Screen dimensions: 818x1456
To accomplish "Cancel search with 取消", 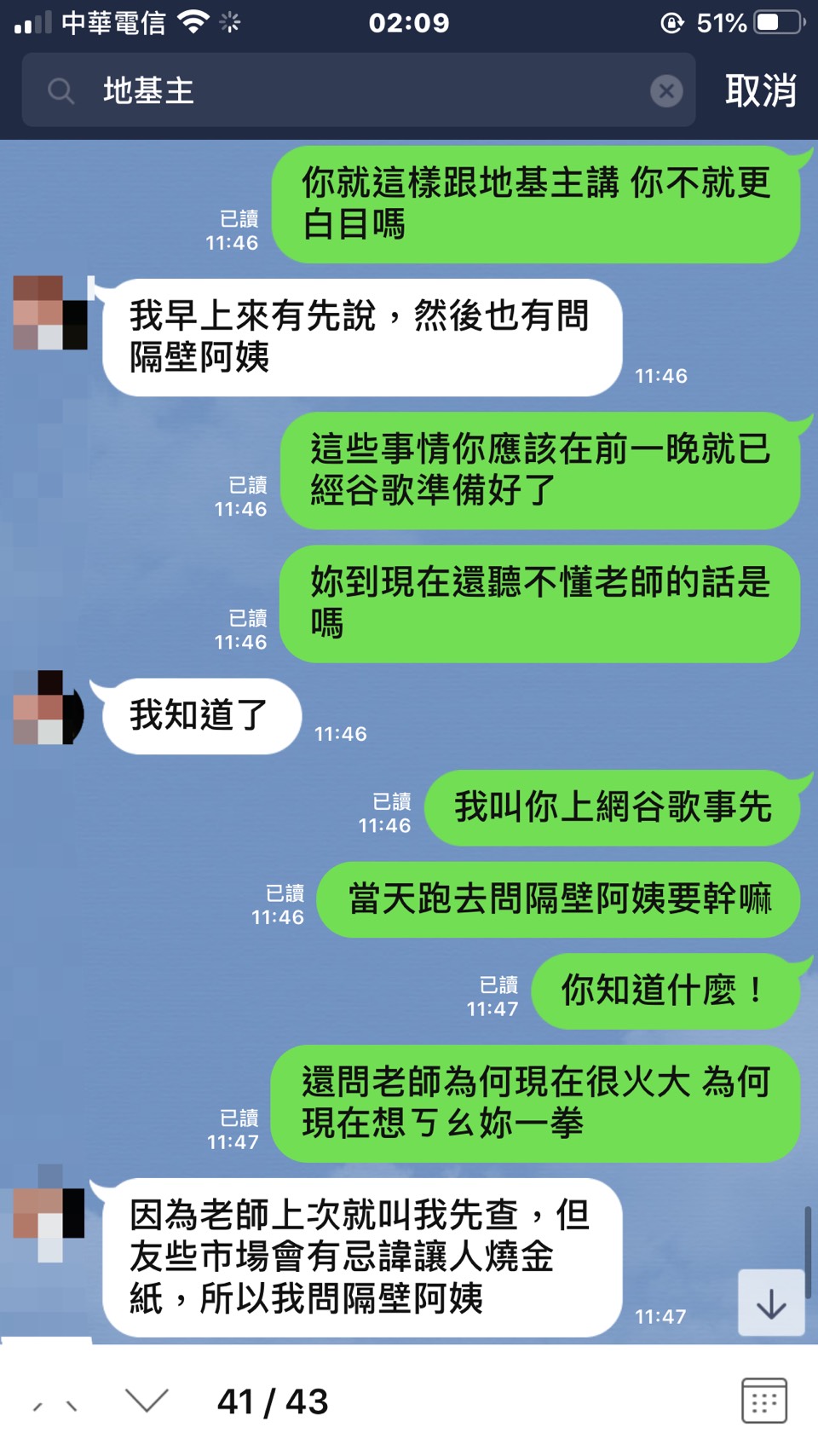I will [760, 90].
